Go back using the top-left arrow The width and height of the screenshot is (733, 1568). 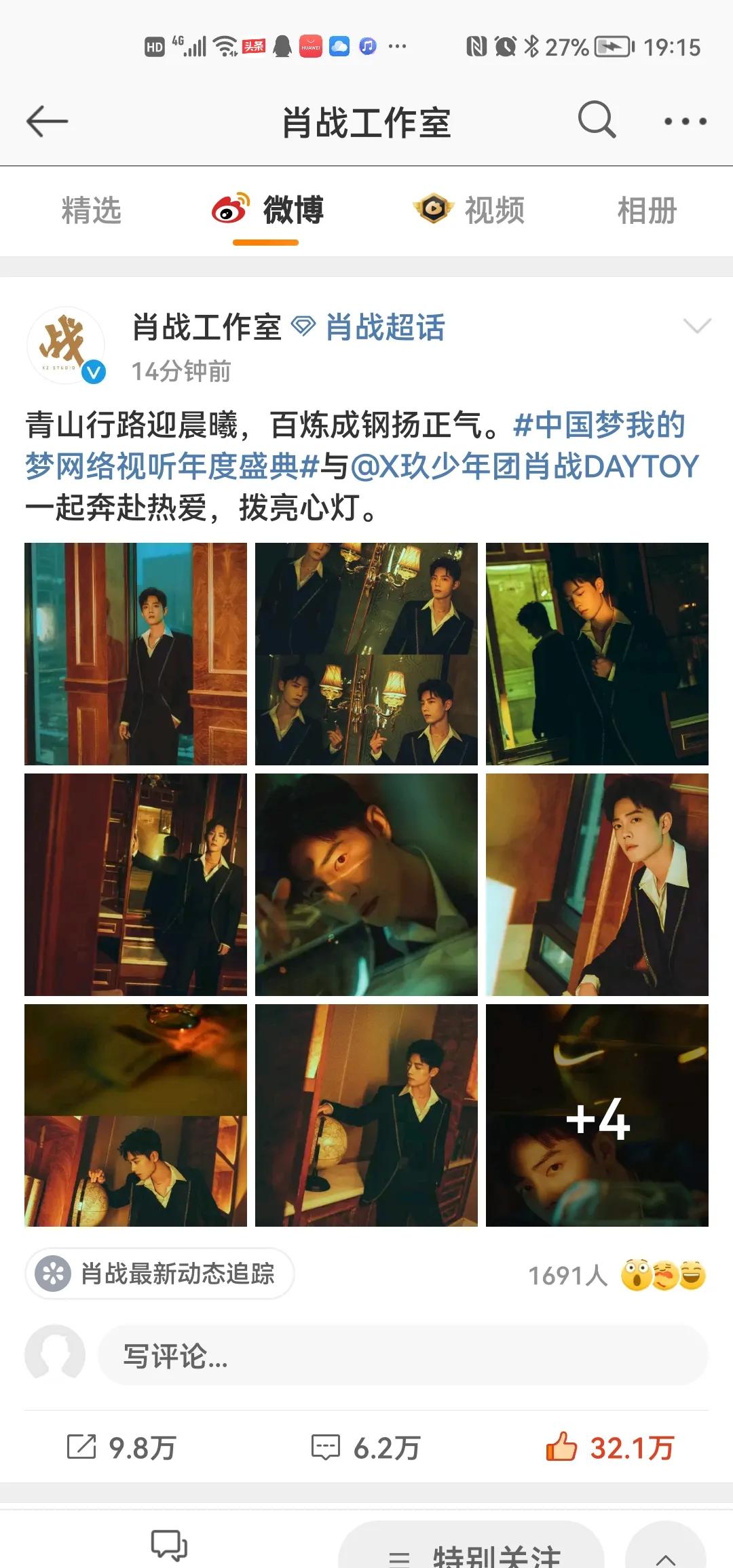point(47,121)
